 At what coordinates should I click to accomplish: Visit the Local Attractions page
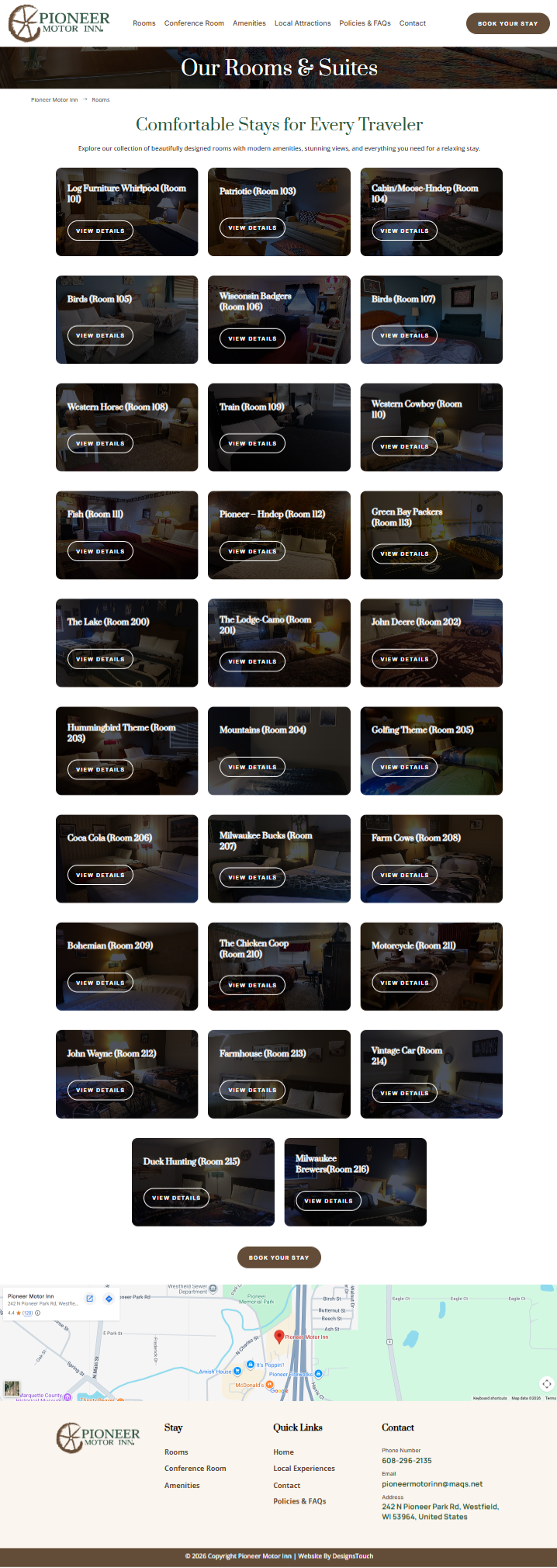303,23
